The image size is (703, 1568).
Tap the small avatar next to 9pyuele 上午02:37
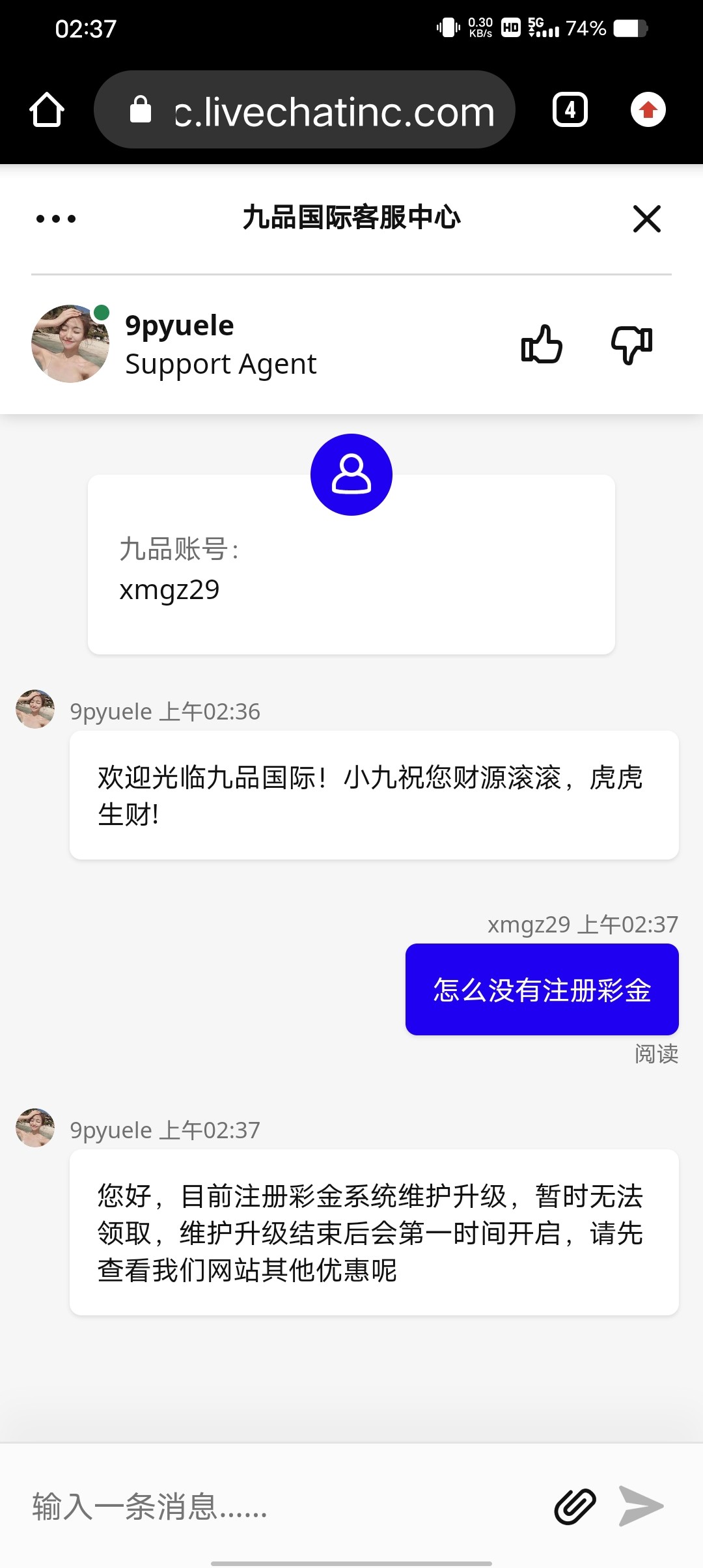(x=34, y=1128)
